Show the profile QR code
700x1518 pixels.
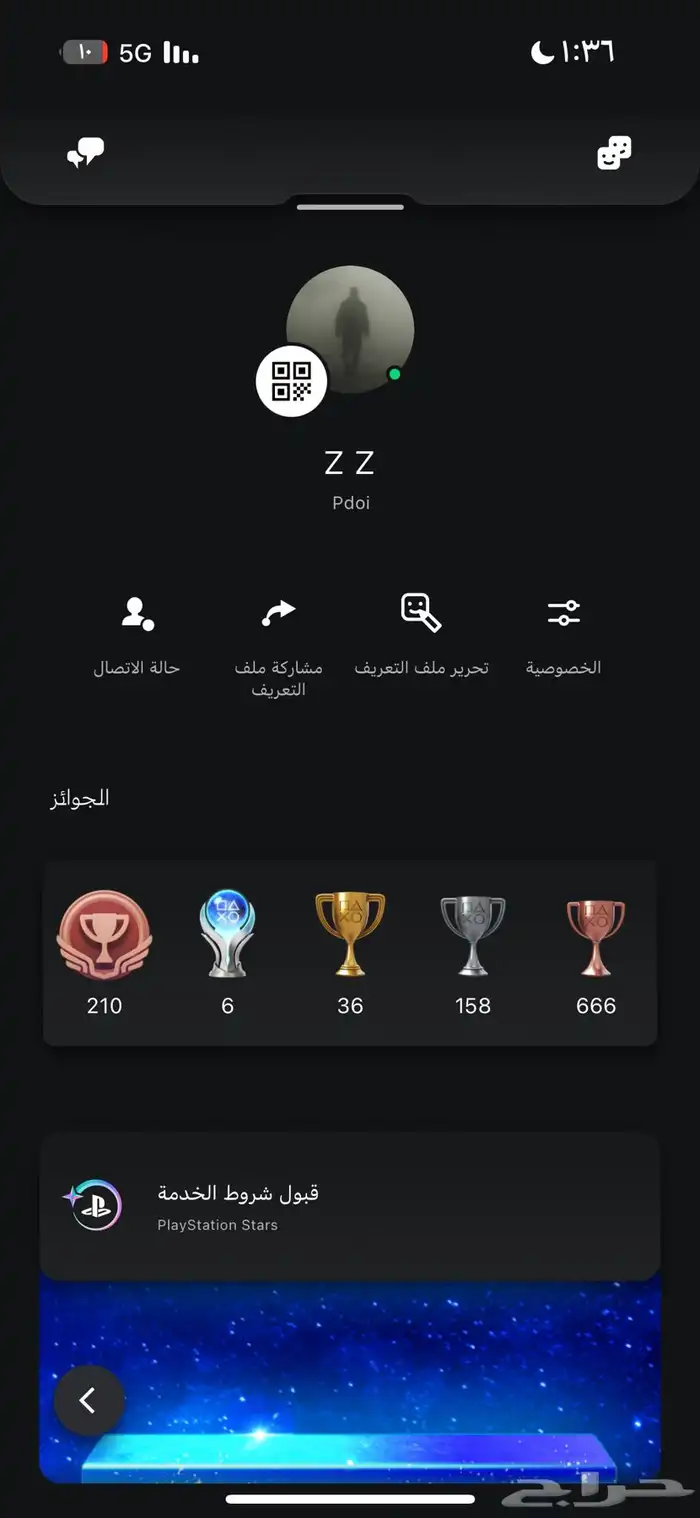(x=292, y=381)
